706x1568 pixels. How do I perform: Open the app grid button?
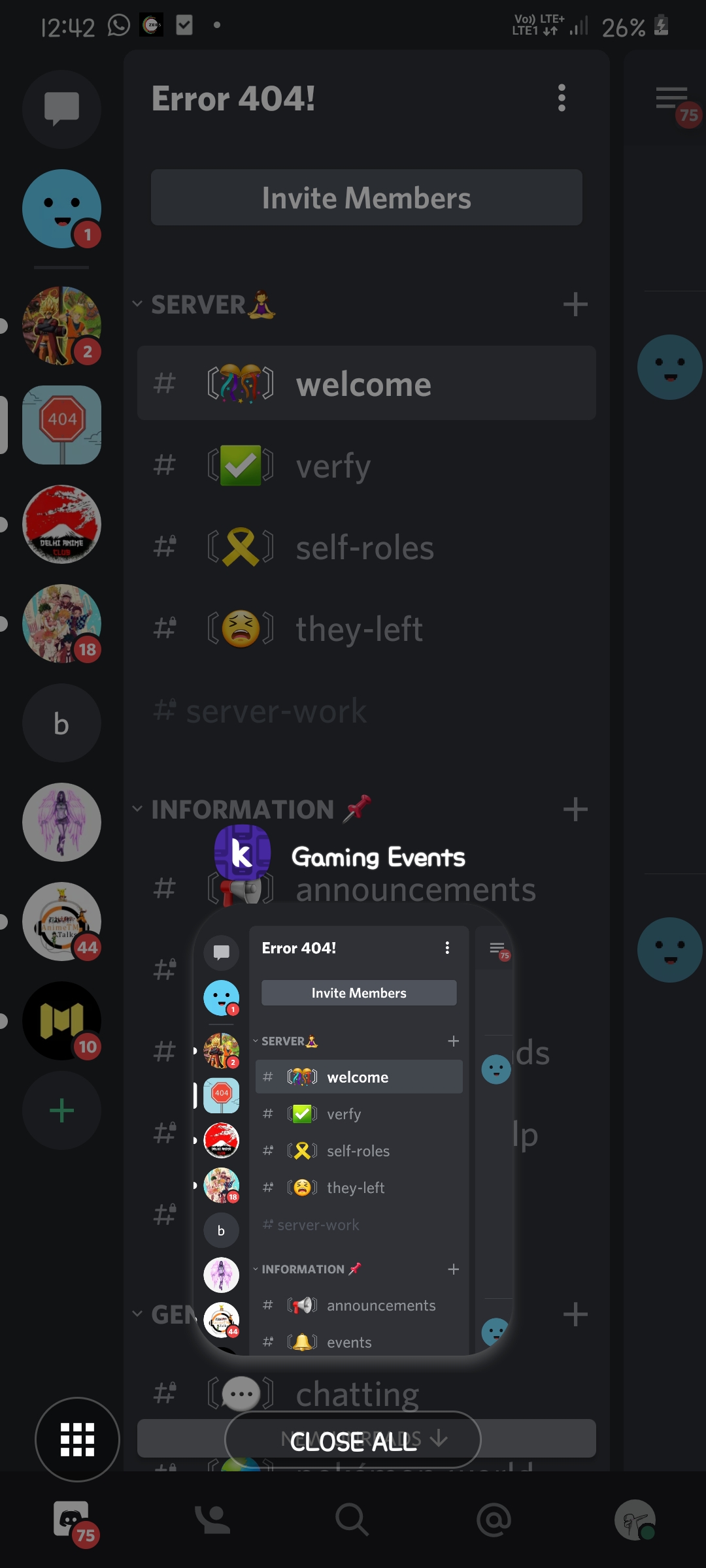click(77, 1439)
